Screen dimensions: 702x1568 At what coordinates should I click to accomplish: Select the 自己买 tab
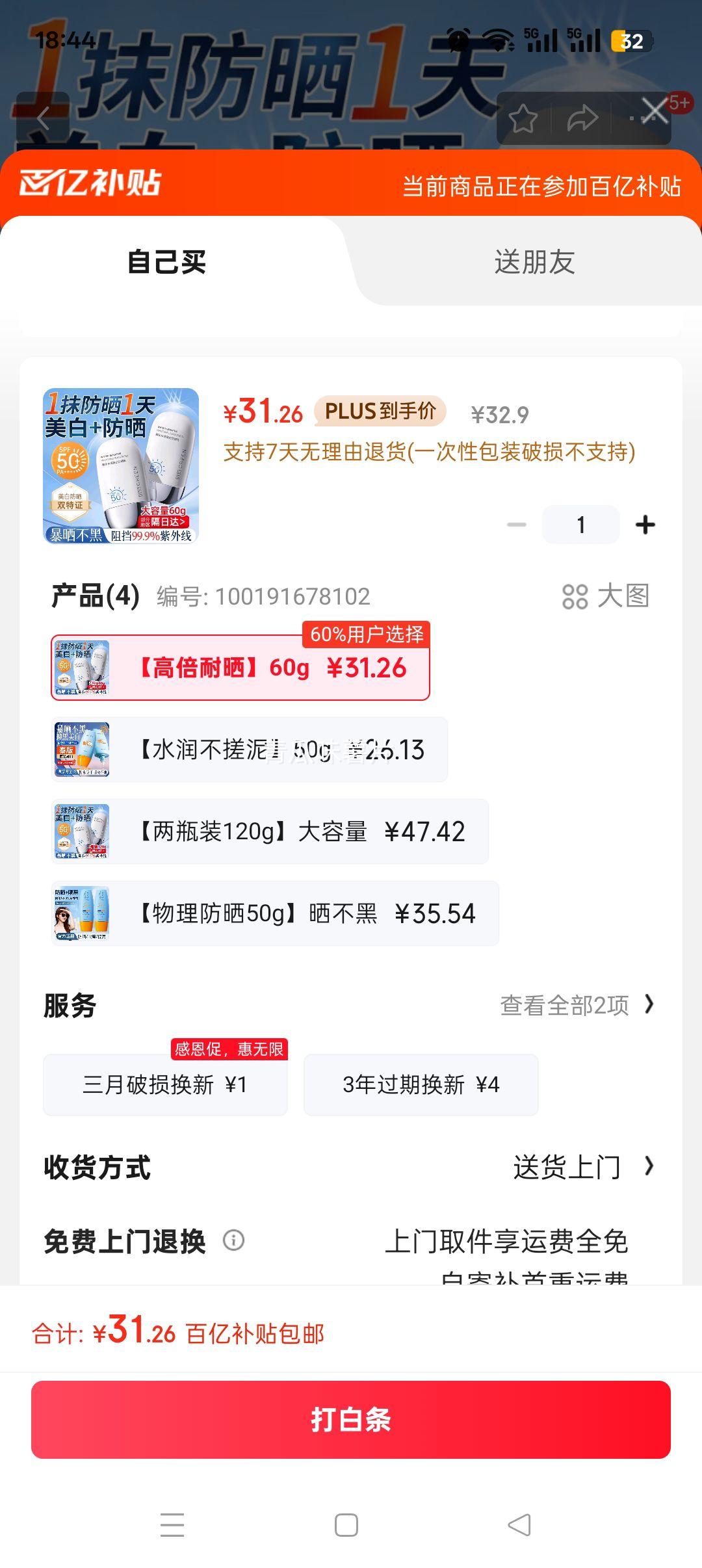click(167, 262)
